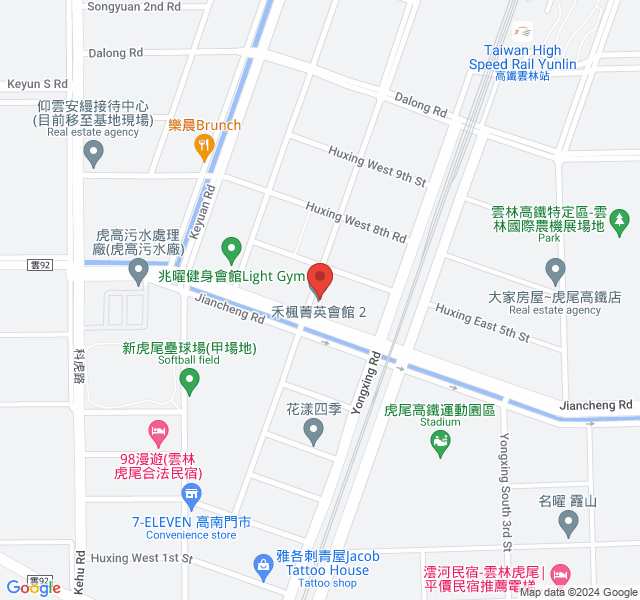Open the Google logo link
Image resolution: width=640 pixels, height=600 pixels.
pyautogui.click(x=33, y=587)
